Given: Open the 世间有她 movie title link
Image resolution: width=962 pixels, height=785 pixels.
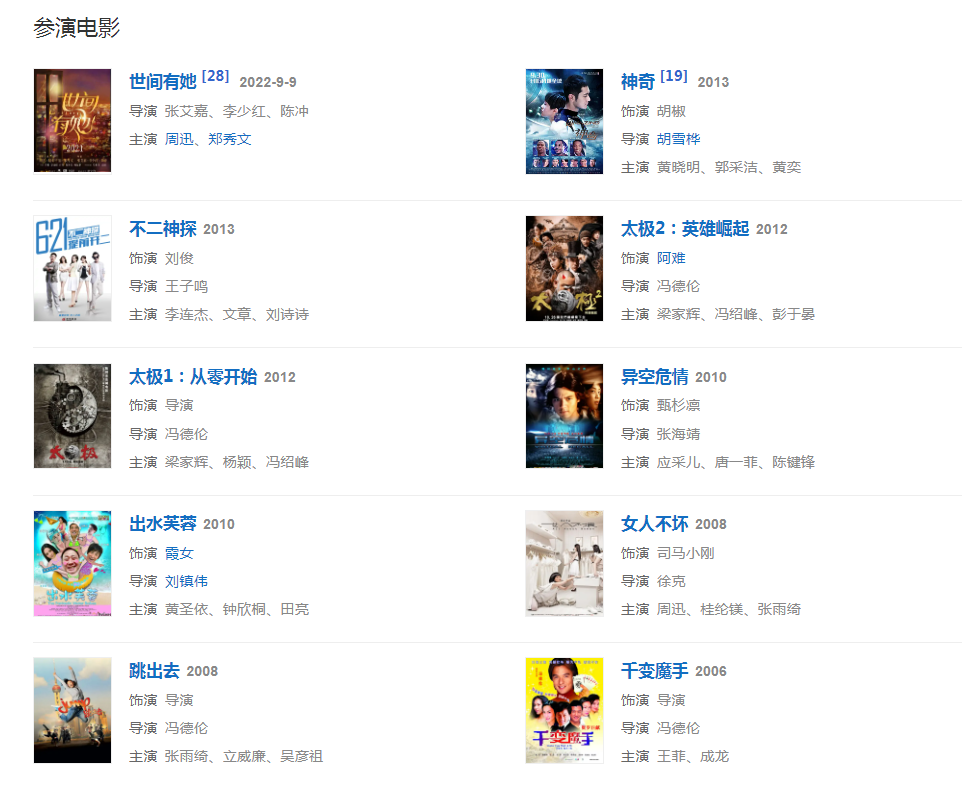Looking at the screenshot, I should (162, 82).
